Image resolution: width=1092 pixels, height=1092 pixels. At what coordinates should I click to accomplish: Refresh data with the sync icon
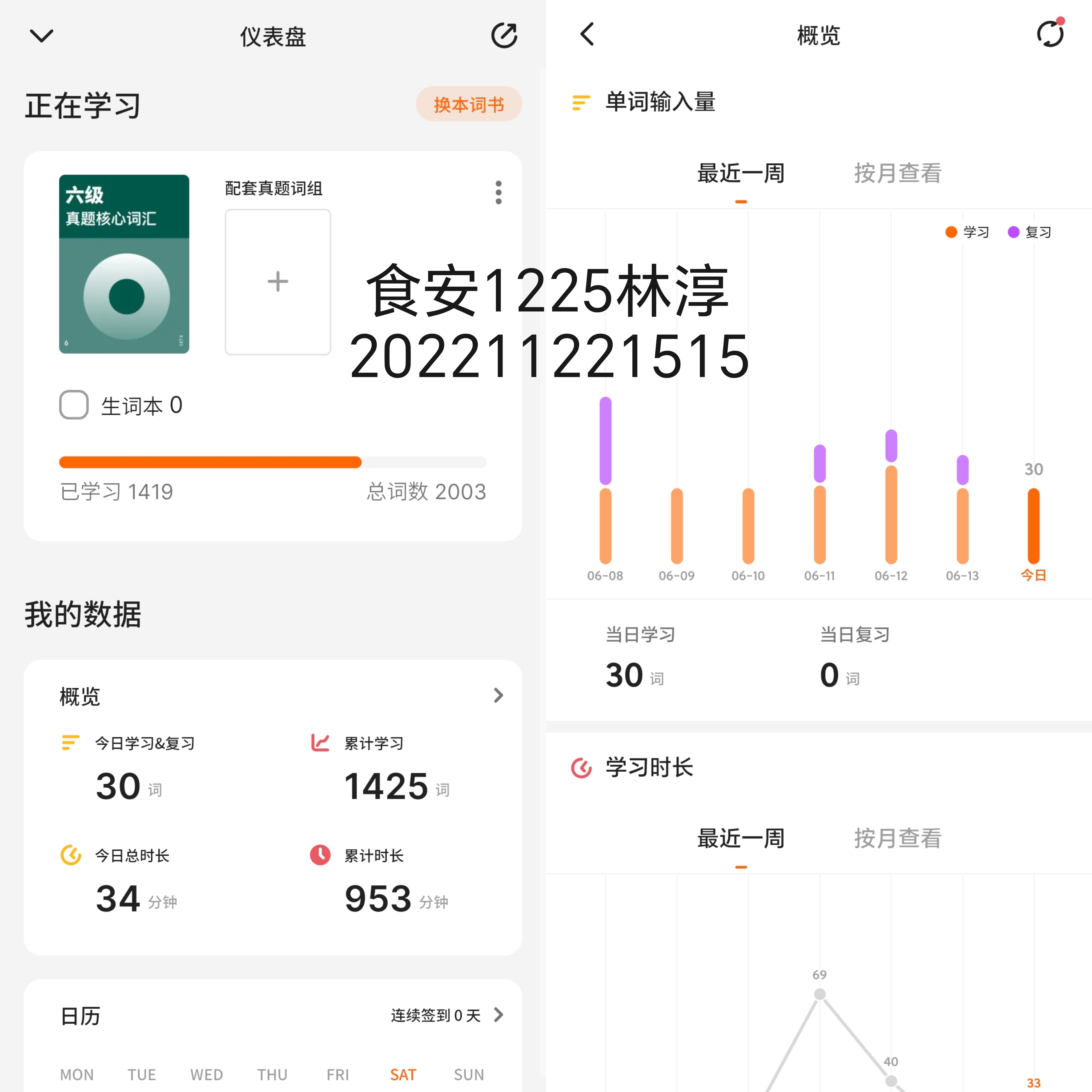[x=1050, y=34]
